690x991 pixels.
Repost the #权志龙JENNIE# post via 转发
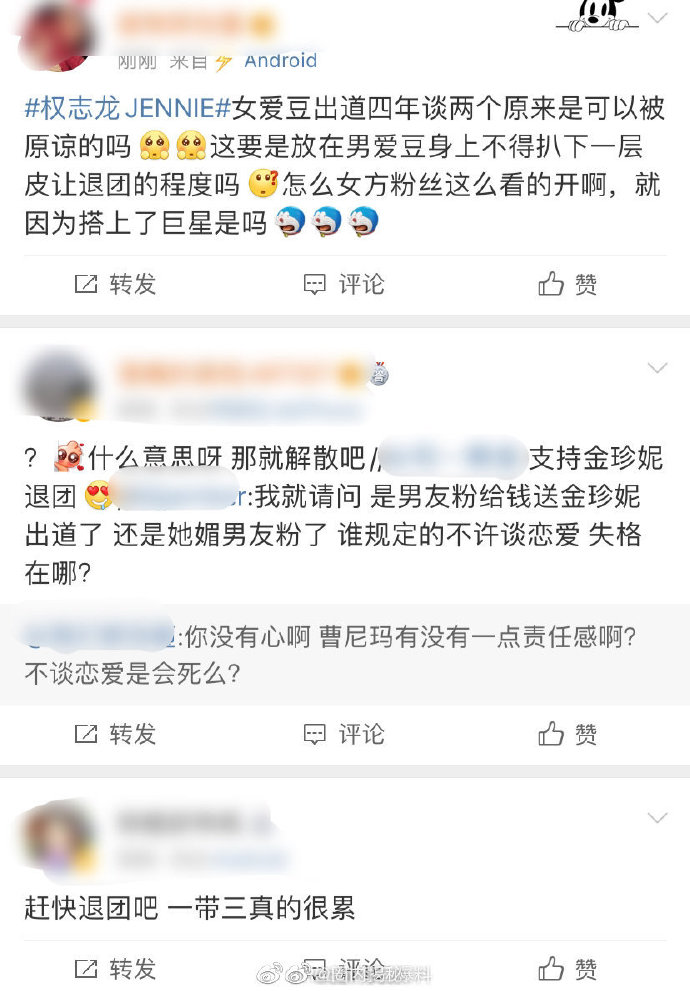116,284
